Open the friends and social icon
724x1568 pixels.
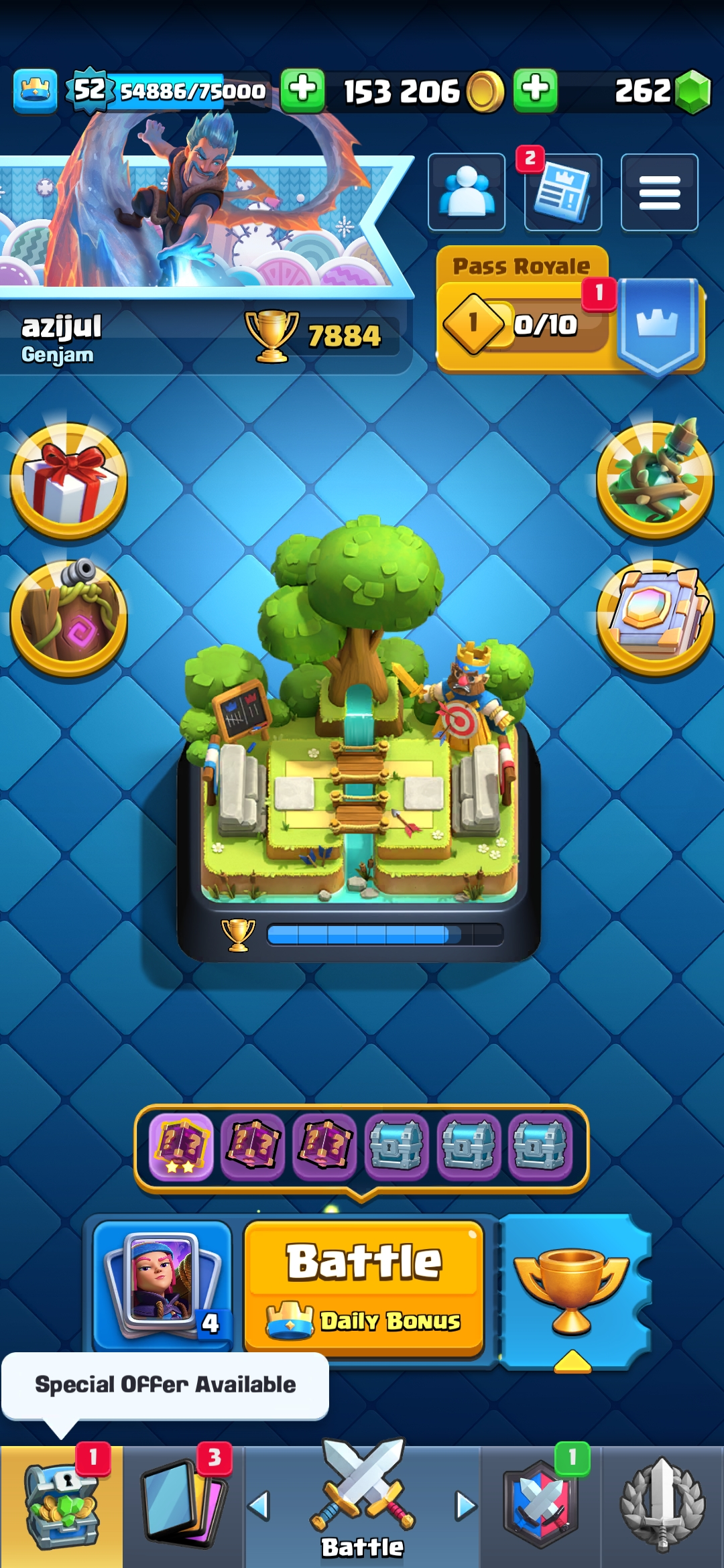(x=467, y=192)
